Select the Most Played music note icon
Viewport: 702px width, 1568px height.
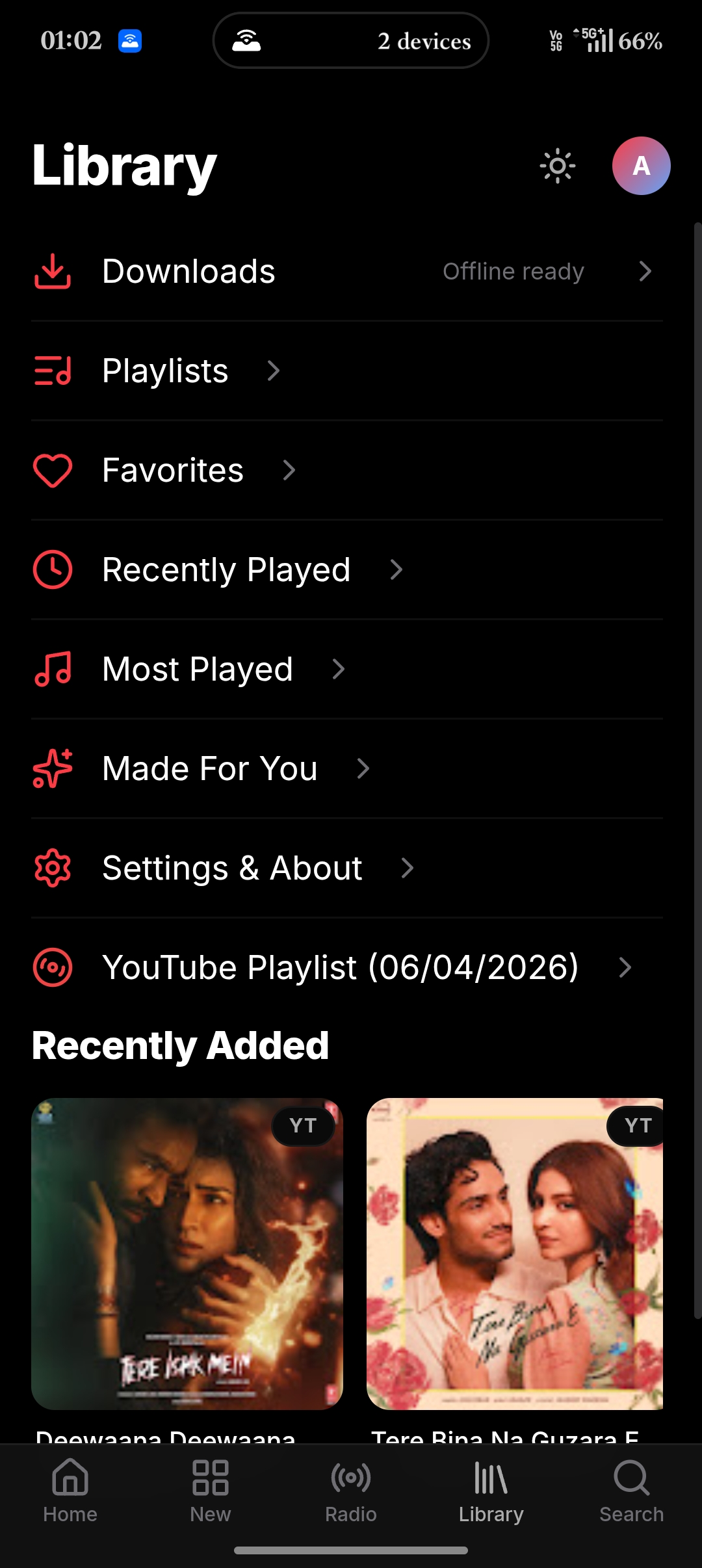52,669
